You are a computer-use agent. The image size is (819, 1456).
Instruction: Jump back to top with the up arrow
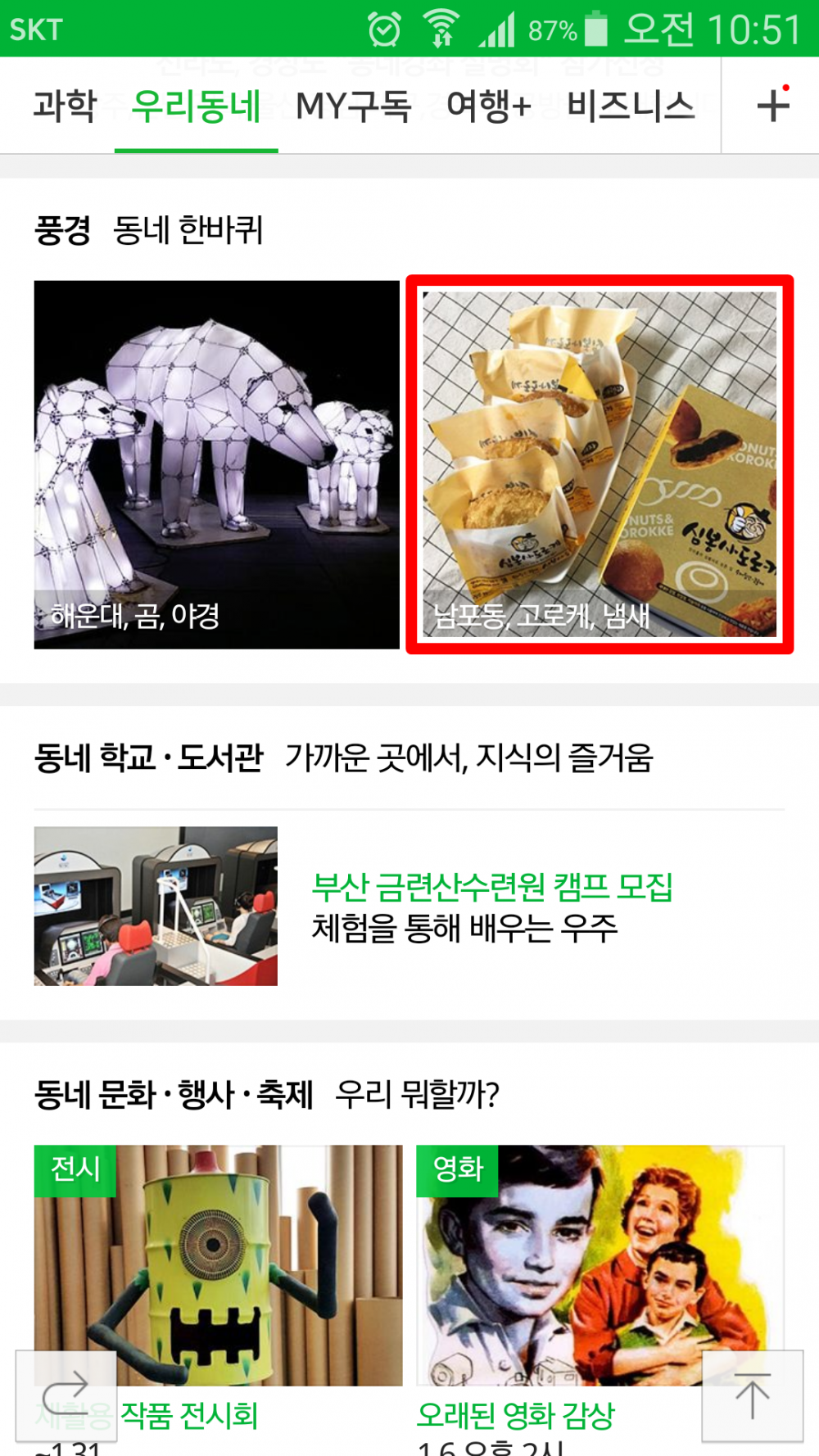(x=752, y=1396)
